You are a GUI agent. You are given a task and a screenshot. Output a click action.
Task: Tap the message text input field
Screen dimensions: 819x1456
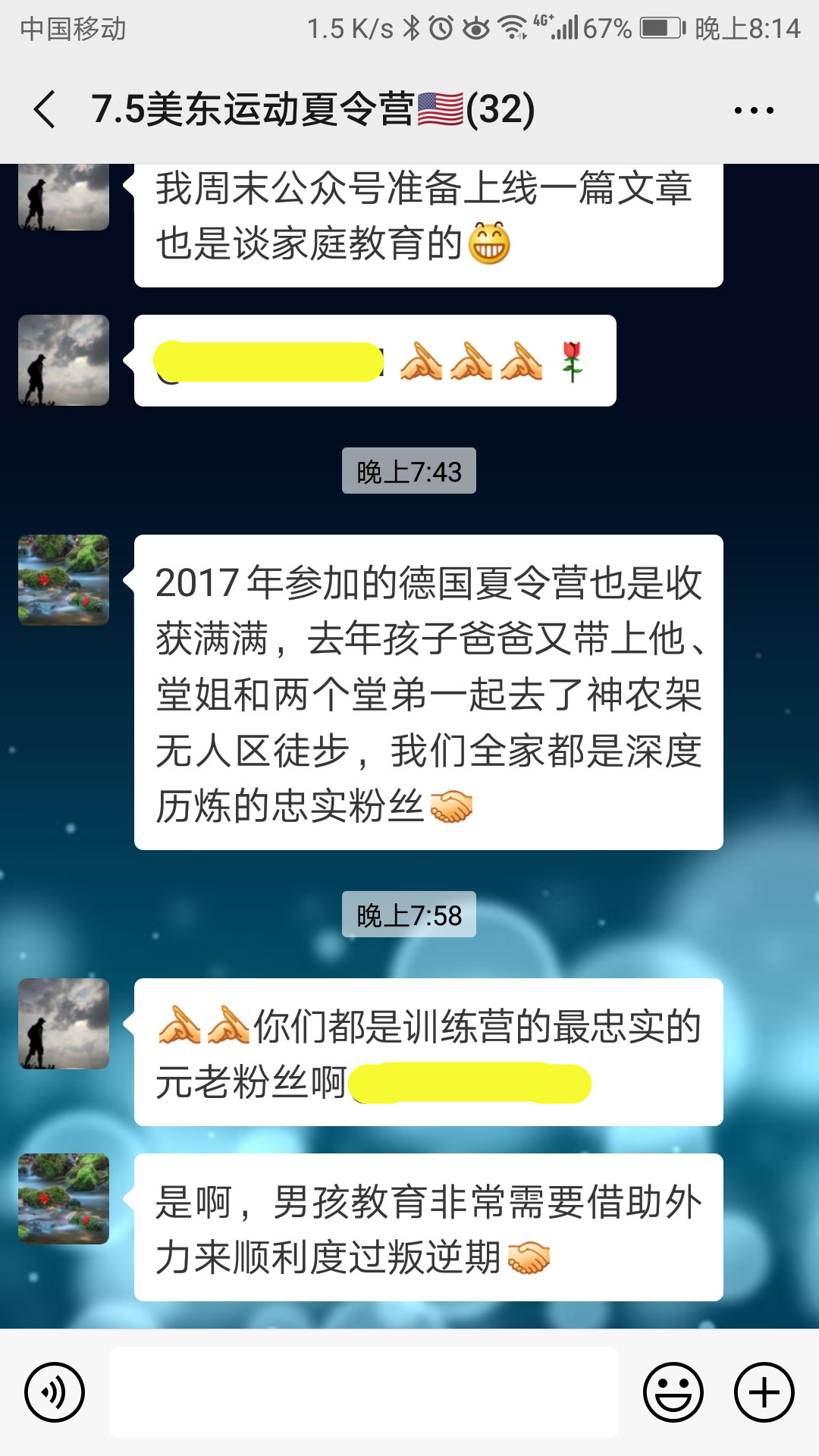click(364, 1392)
